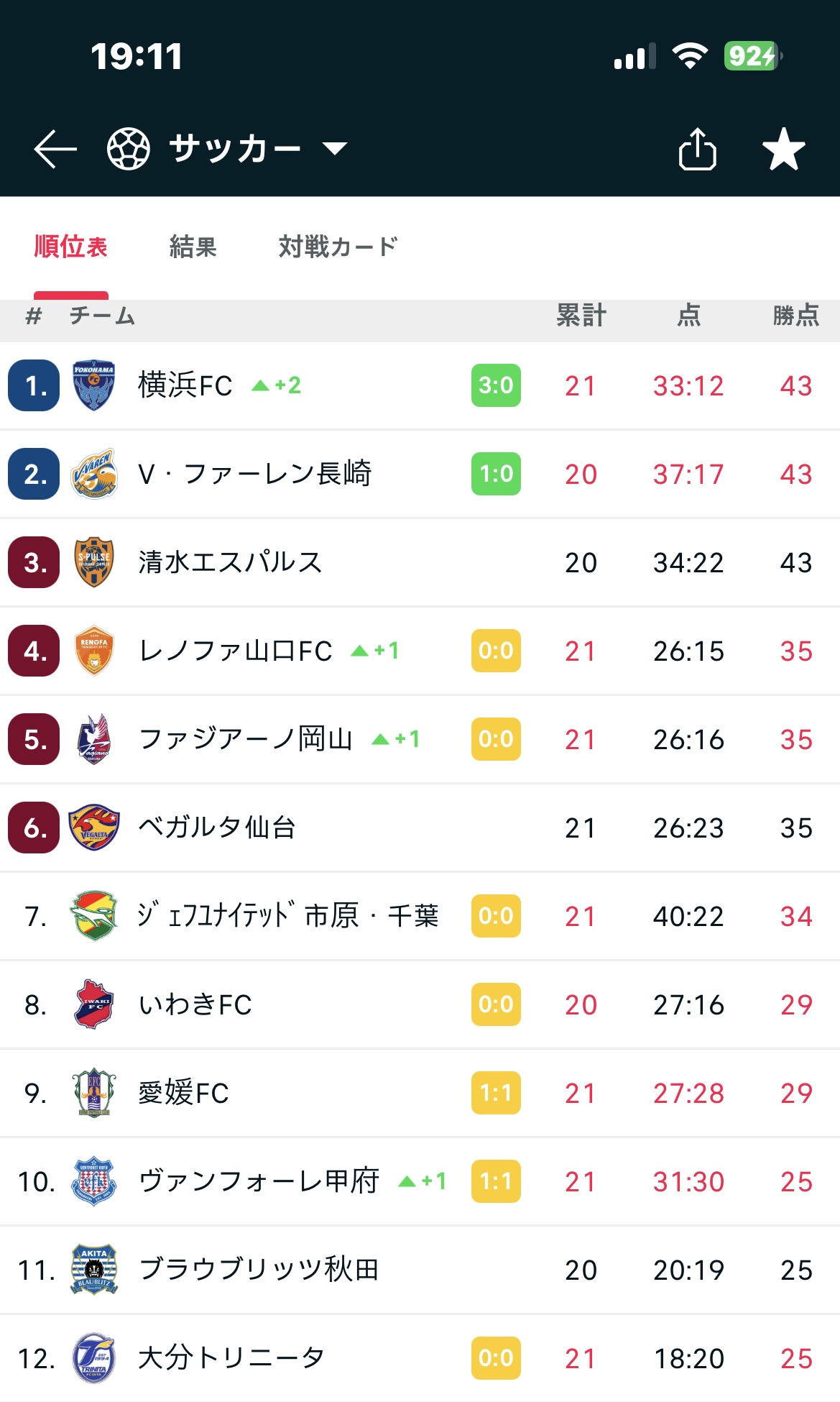Open ヴァンフォーレ甲府 team row

(420, 1182)
